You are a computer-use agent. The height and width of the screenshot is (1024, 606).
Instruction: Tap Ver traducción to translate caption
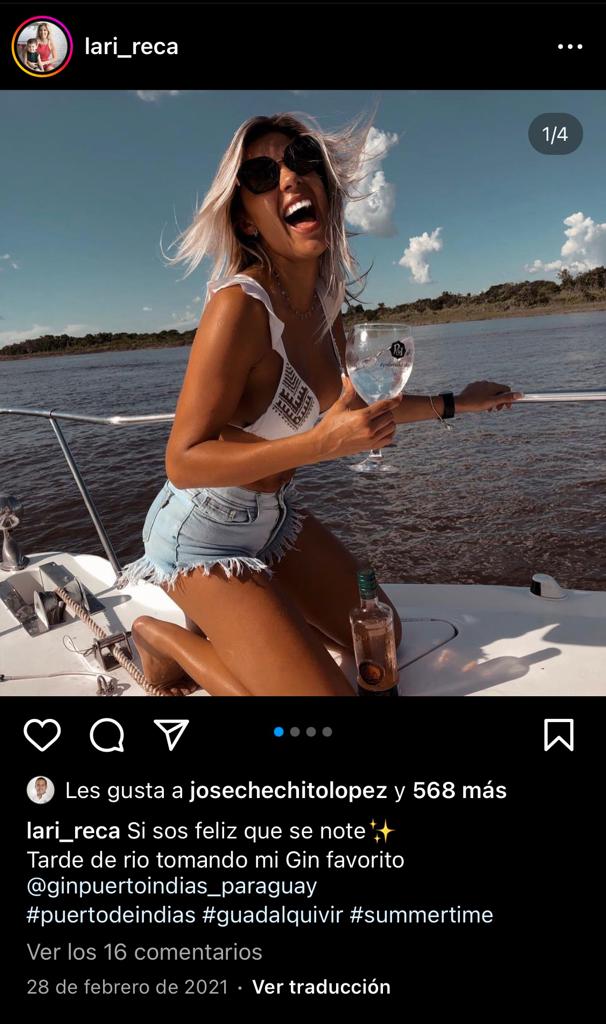(321, 987)
